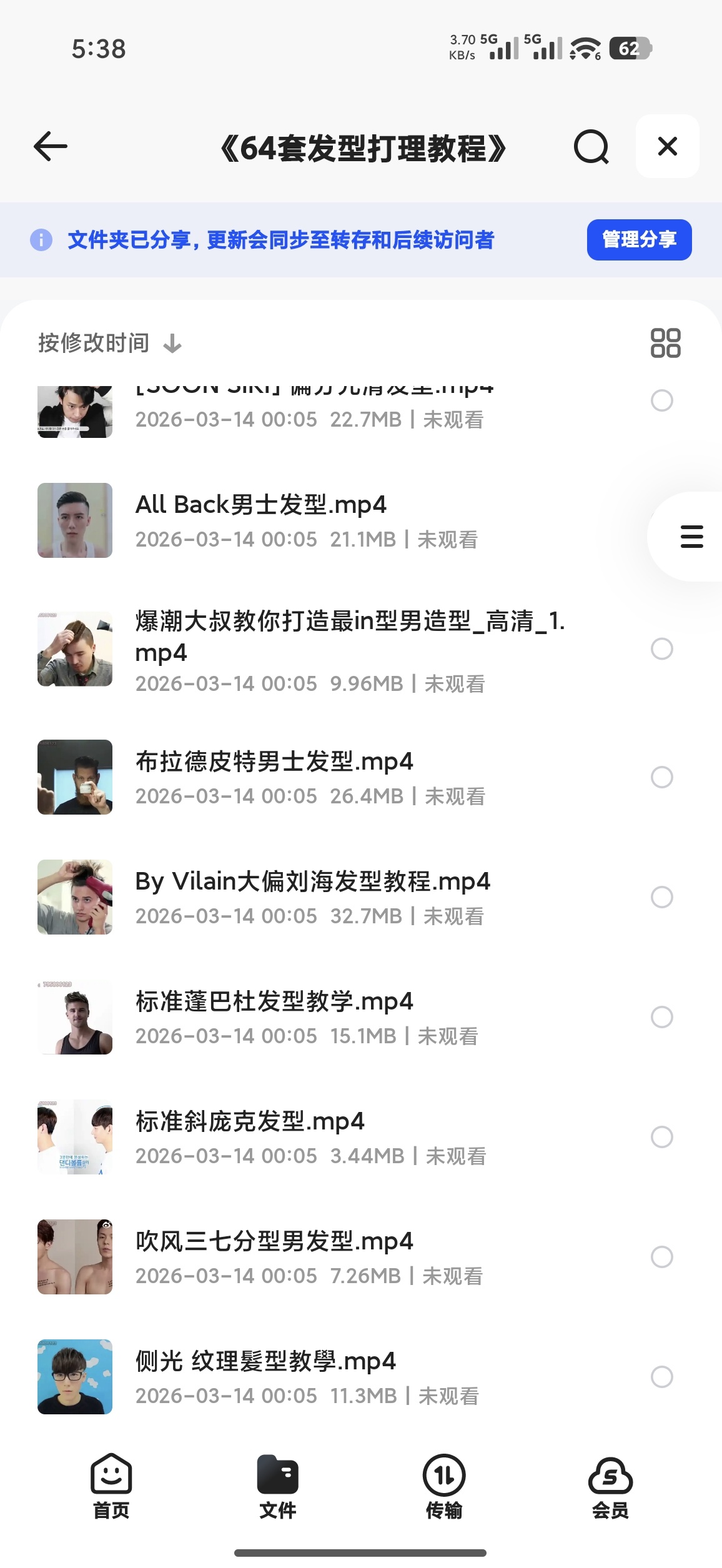The width and height of the screenshot is (722, 1568).
Task: Select 侧光 纹理髮型教學.mp4 checkbox
Action: tap(661, 1377)
